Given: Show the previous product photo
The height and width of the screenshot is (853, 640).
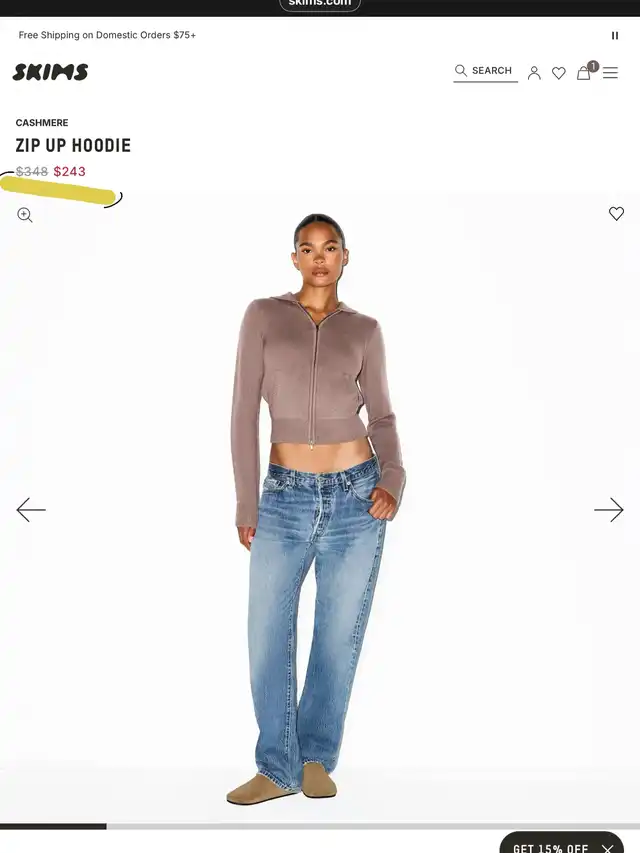Looking at the screenshot, I should tap(31, 510).
